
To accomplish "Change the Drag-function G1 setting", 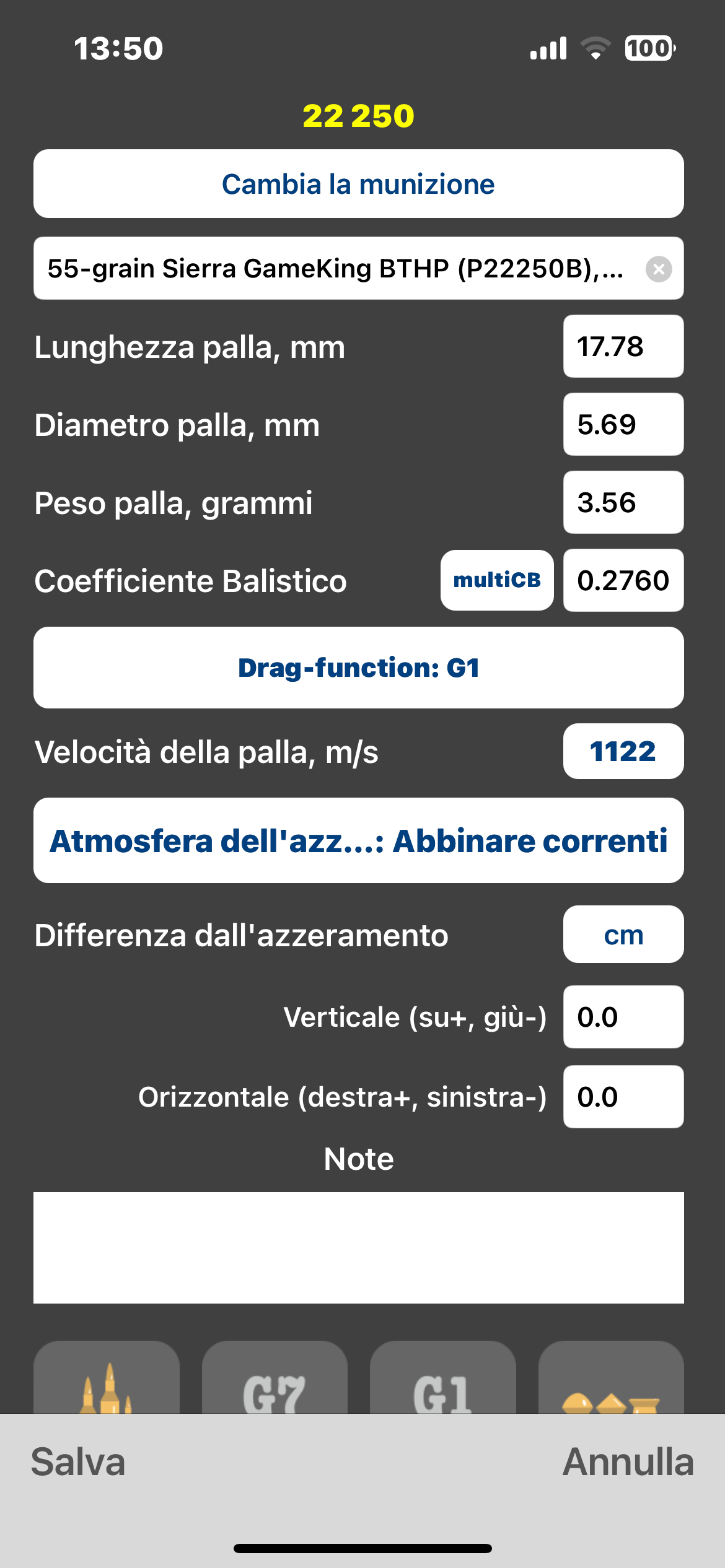I will pos(358,668).
